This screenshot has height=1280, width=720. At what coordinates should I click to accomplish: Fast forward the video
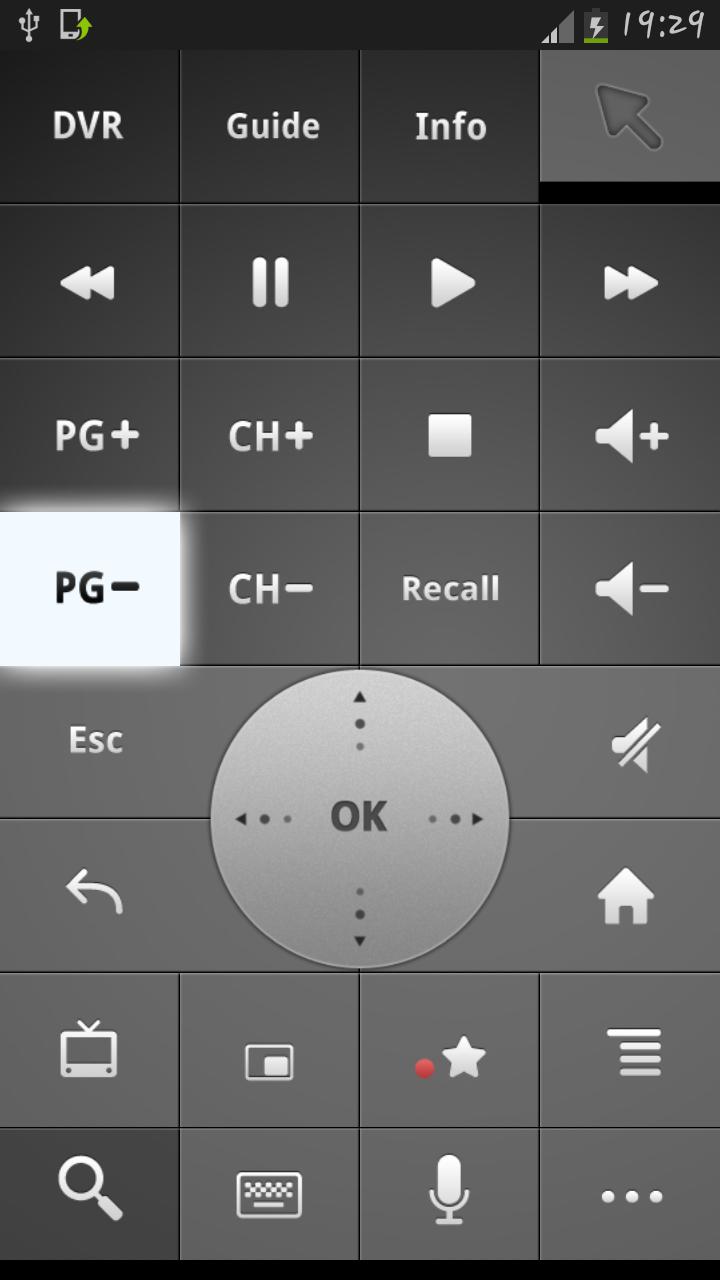point(629,281)
